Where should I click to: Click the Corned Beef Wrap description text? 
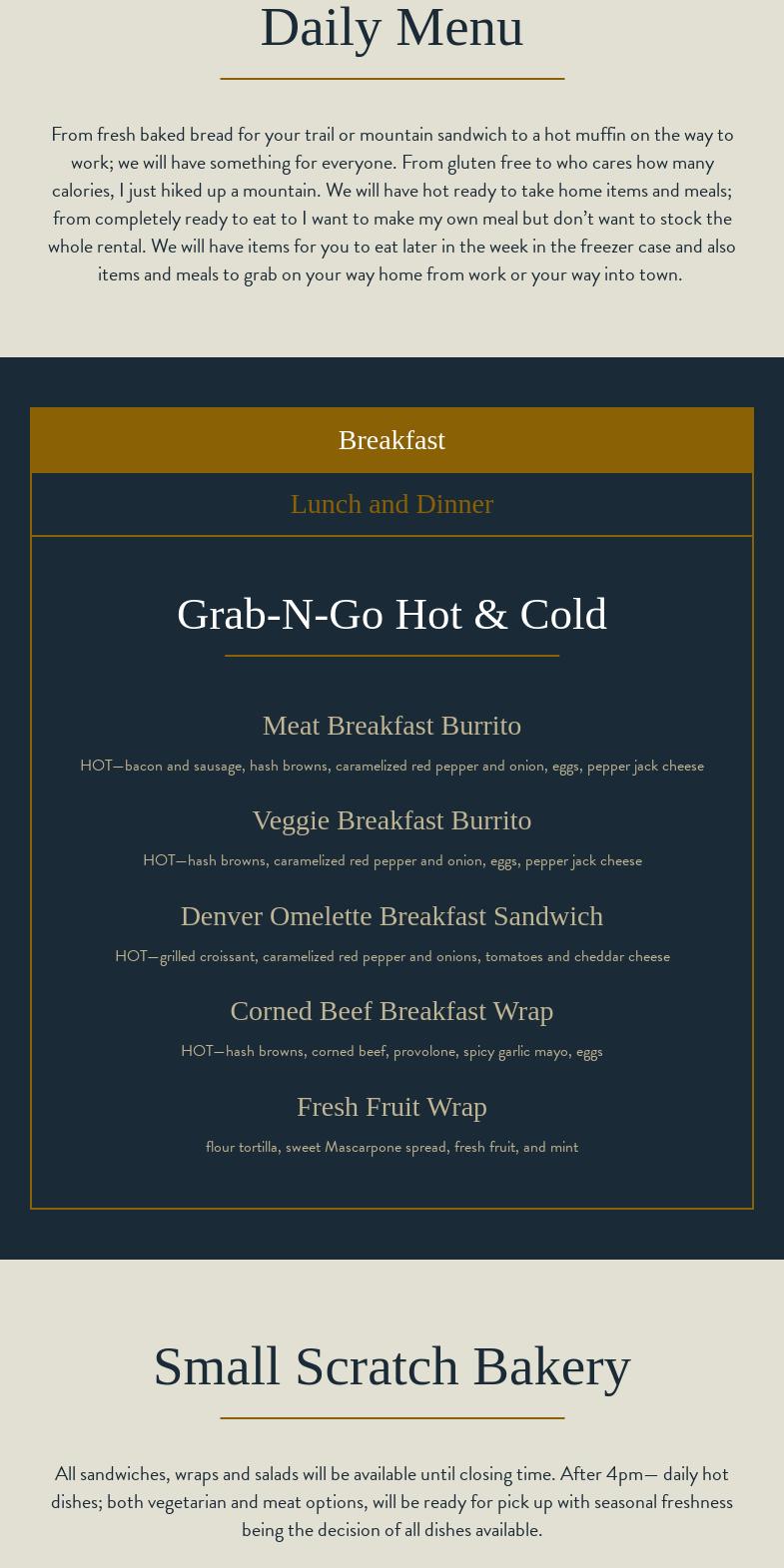click(x=392, y=1051)
